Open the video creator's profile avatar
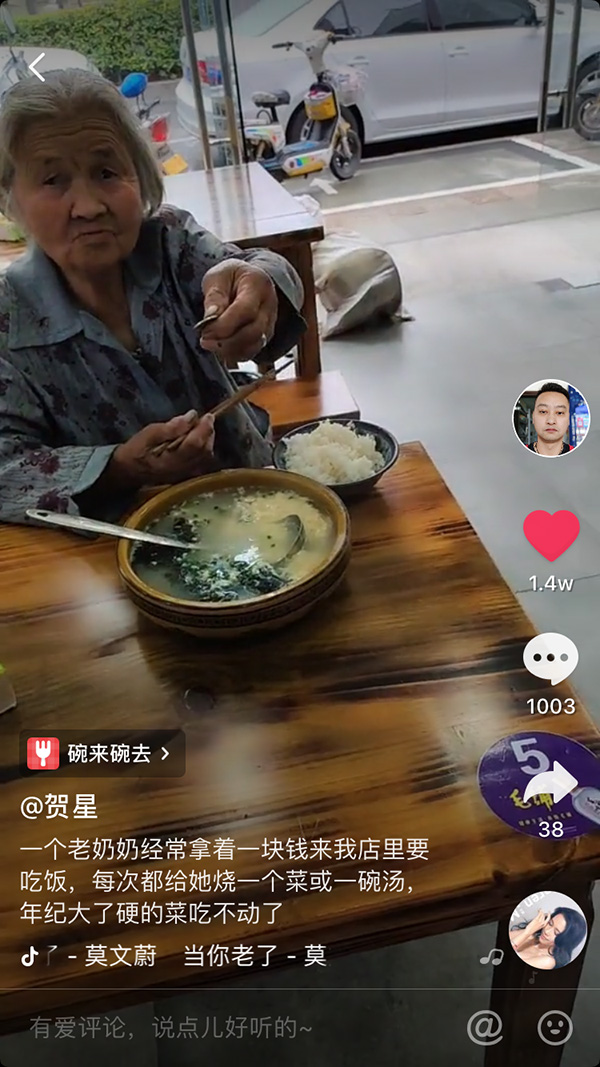 (551, 418)
